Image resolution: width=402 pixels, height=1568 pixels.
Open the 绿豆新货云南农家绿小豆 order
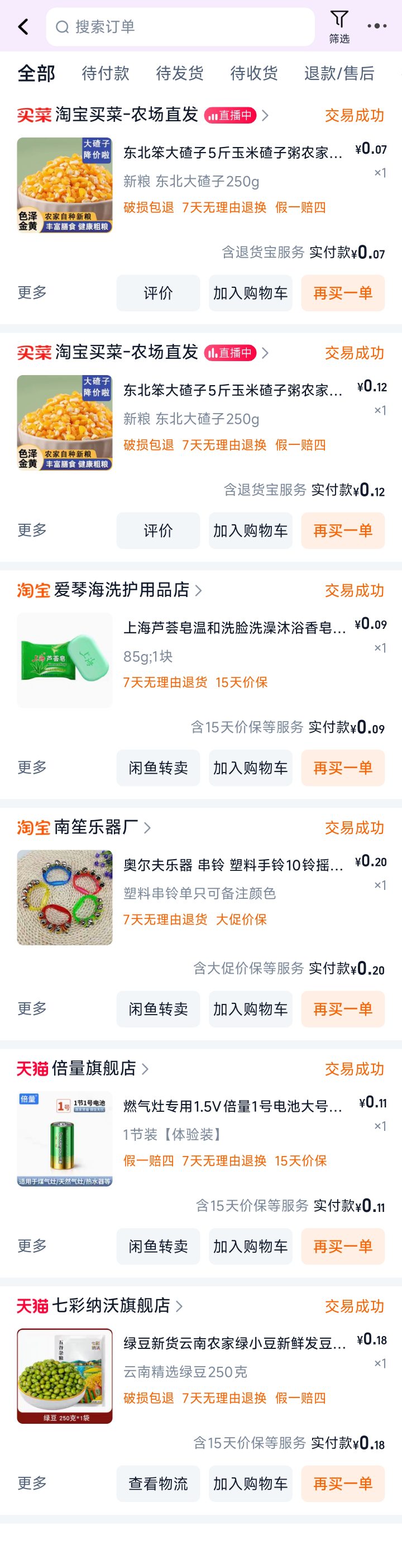coord(234,1343)
